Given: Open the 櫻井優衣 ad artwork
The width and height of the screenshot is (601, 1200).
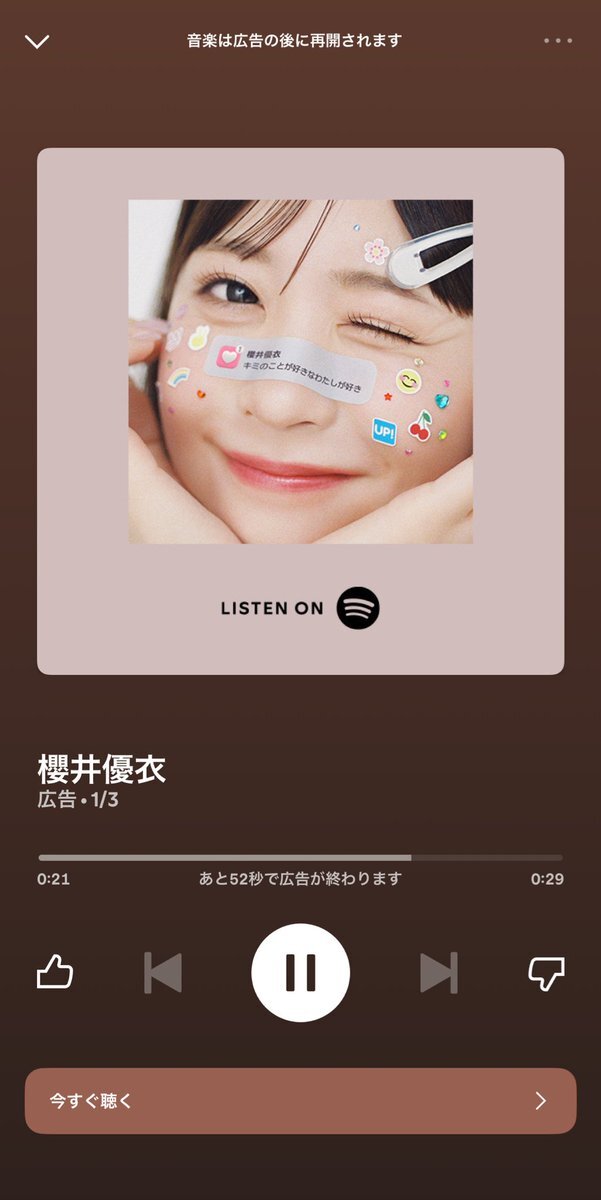Looking at the screenshot, I should tap(300, 410).
